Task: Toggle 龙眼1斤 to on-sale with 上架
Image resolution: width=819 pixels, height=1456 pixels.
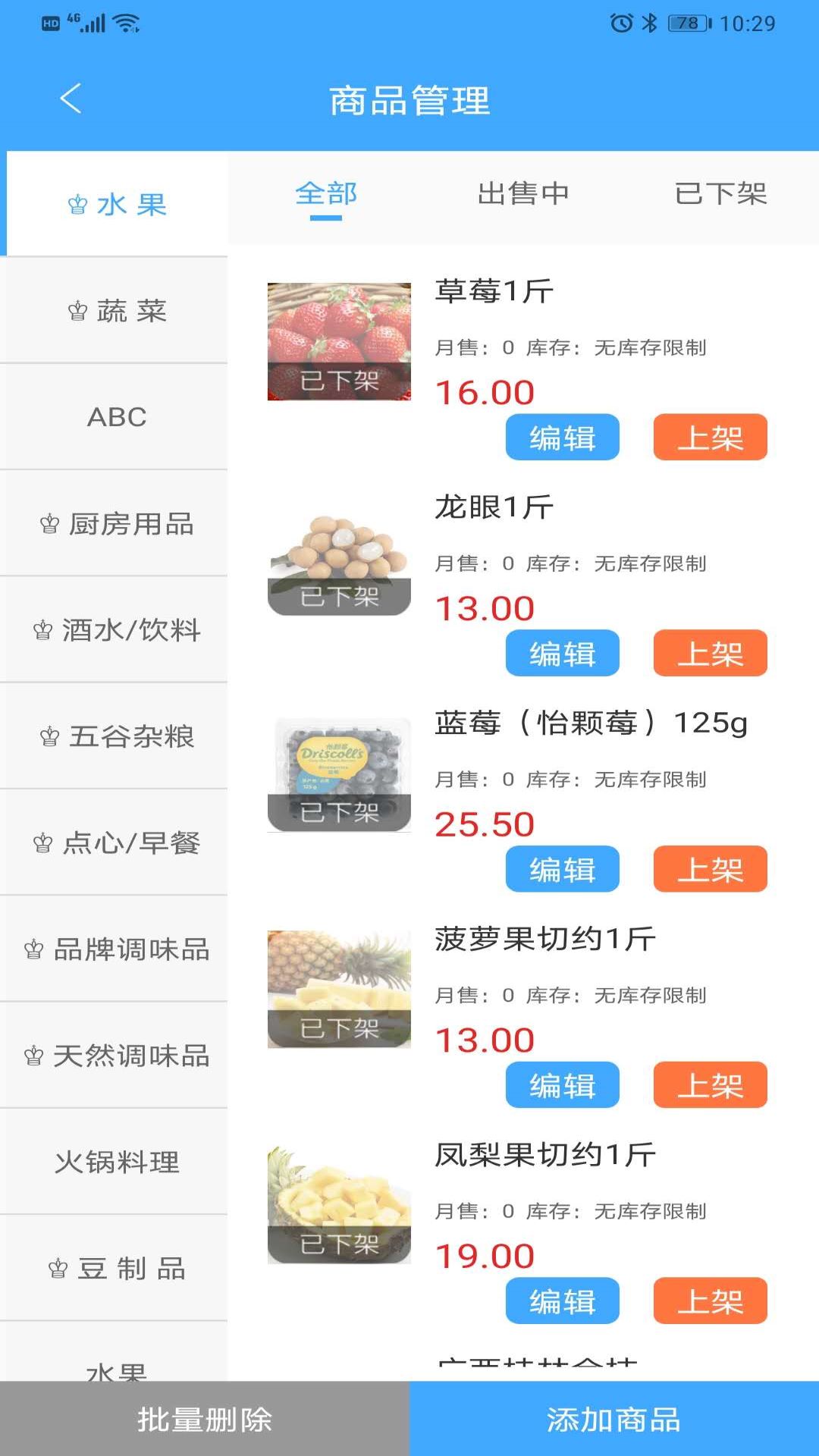Action: [710, 654]
